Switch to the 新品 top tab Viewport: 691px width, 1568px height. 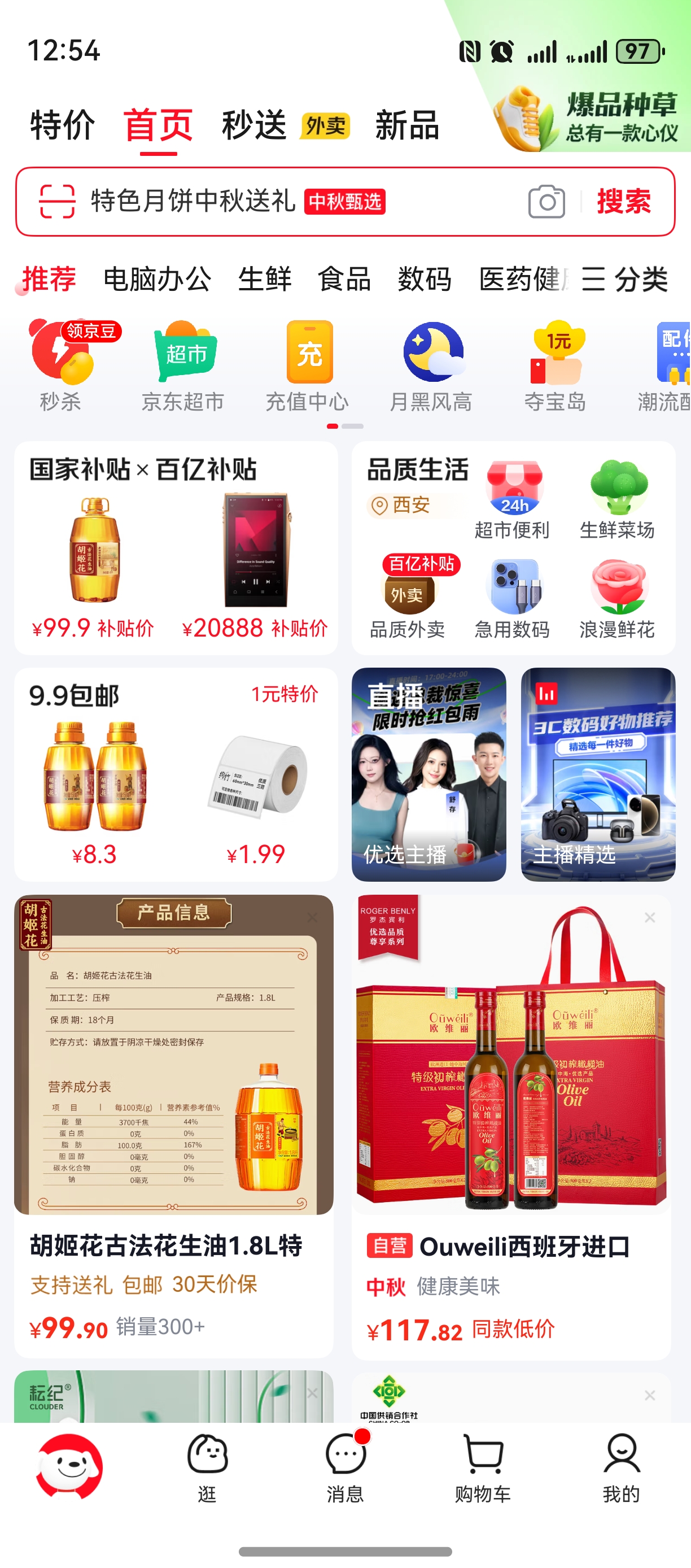coord(407,125)
